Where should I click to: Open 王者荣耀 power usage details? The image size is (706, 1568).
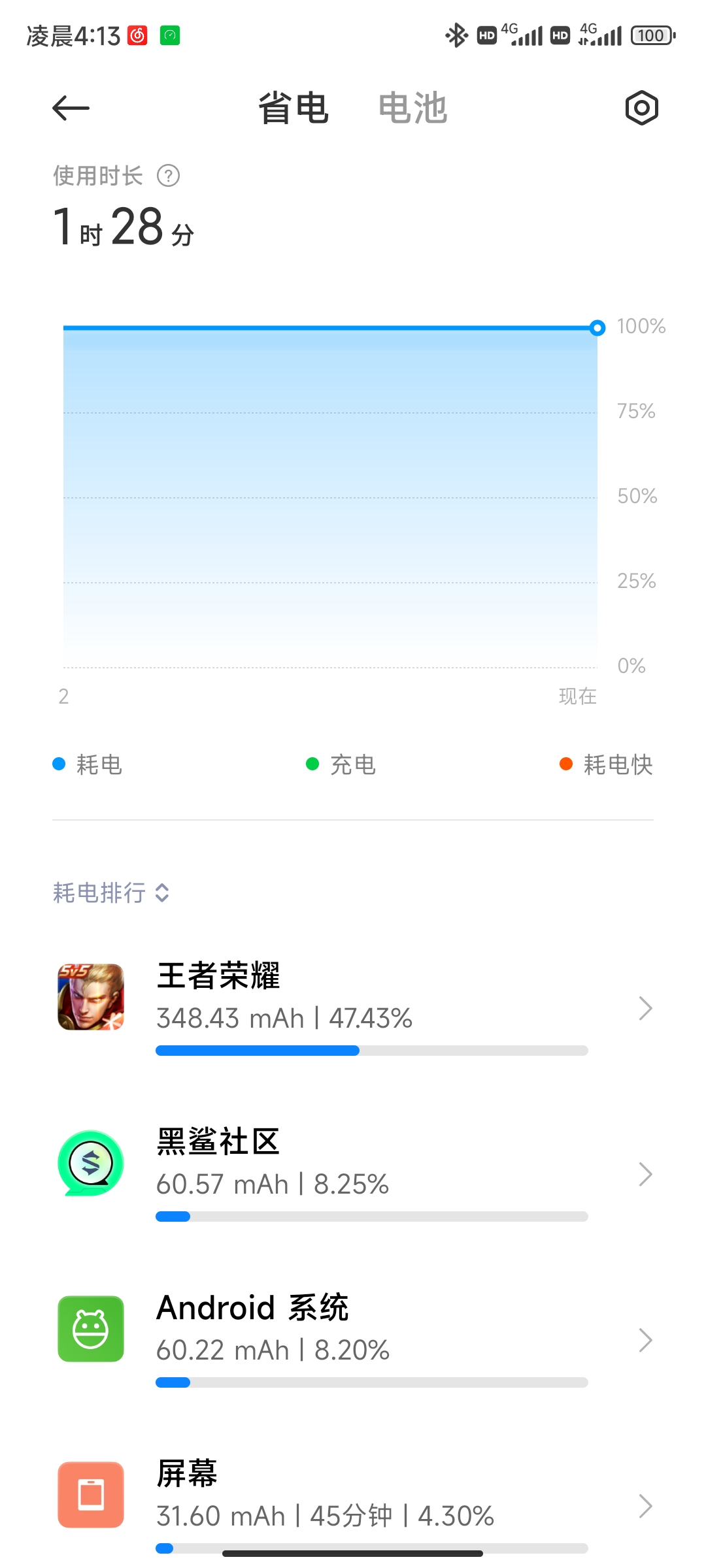[353, 1008]
